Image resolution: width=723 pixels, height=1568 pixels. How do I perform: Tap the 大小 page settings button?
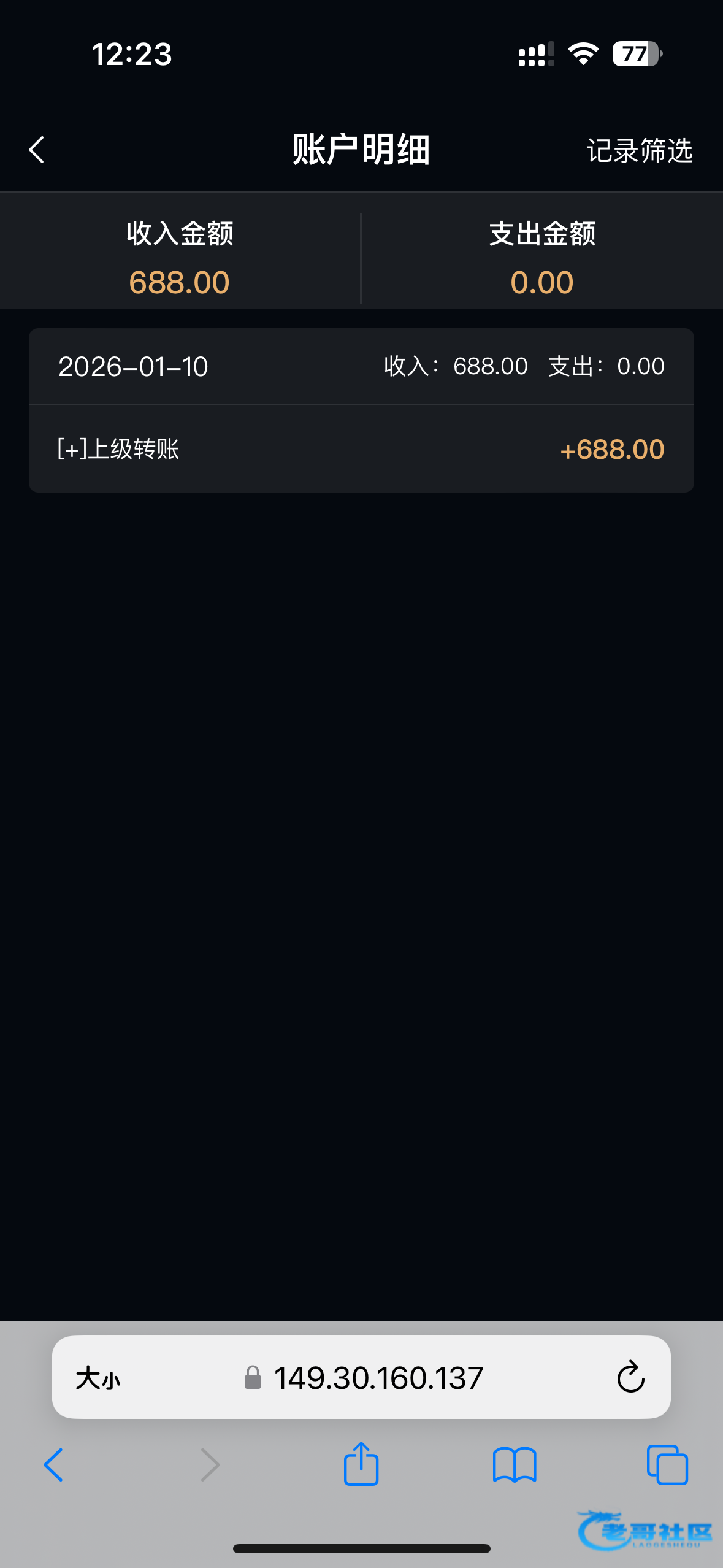click(98, 1378)
